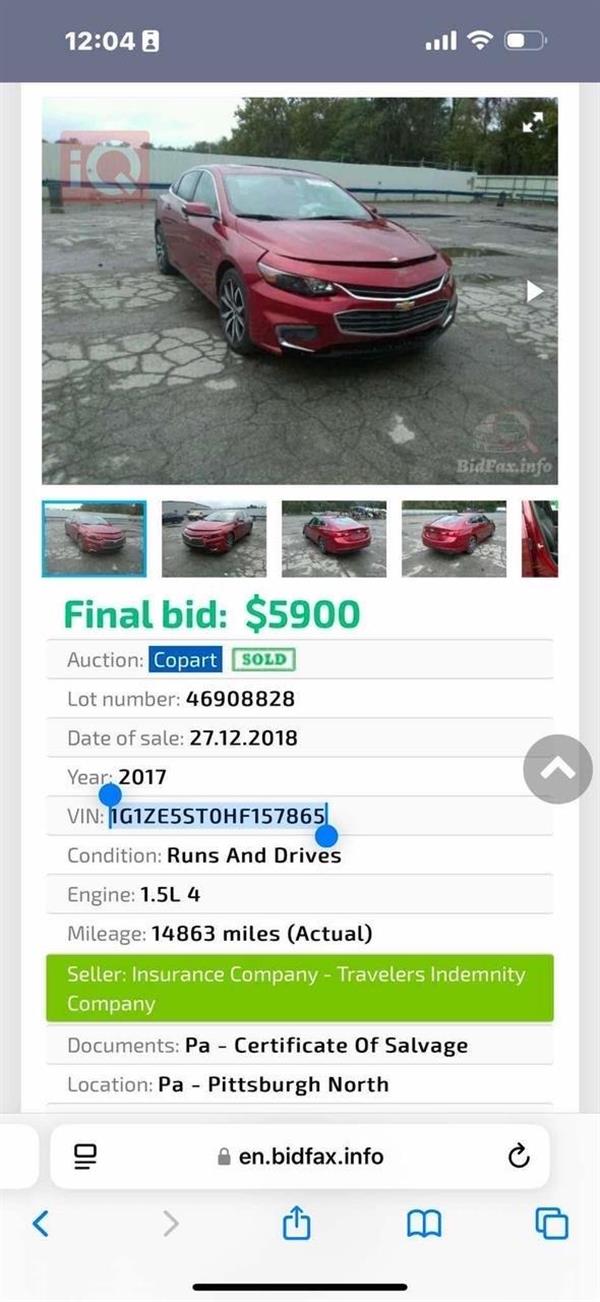
Task: Go back to the previous page
Action: click(41, 1223)
